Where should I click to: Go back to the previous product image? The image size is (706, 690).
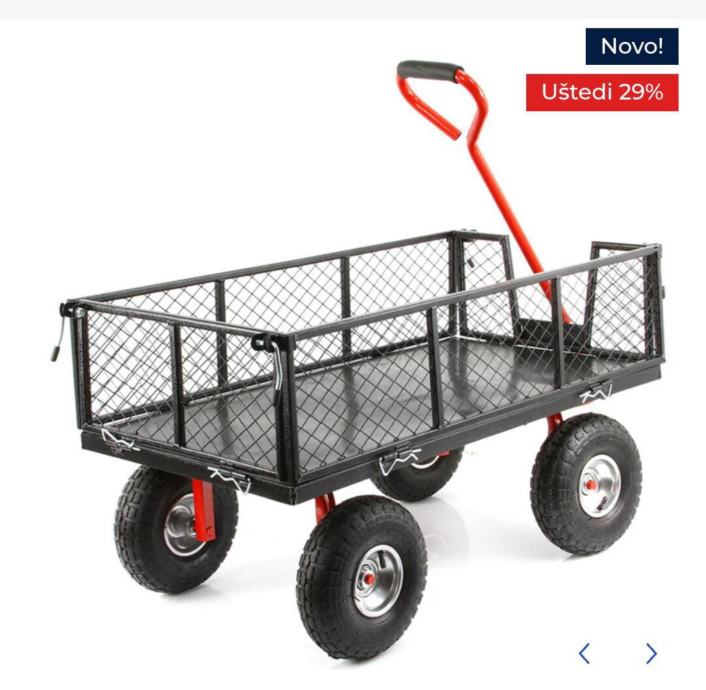point(585,653)
